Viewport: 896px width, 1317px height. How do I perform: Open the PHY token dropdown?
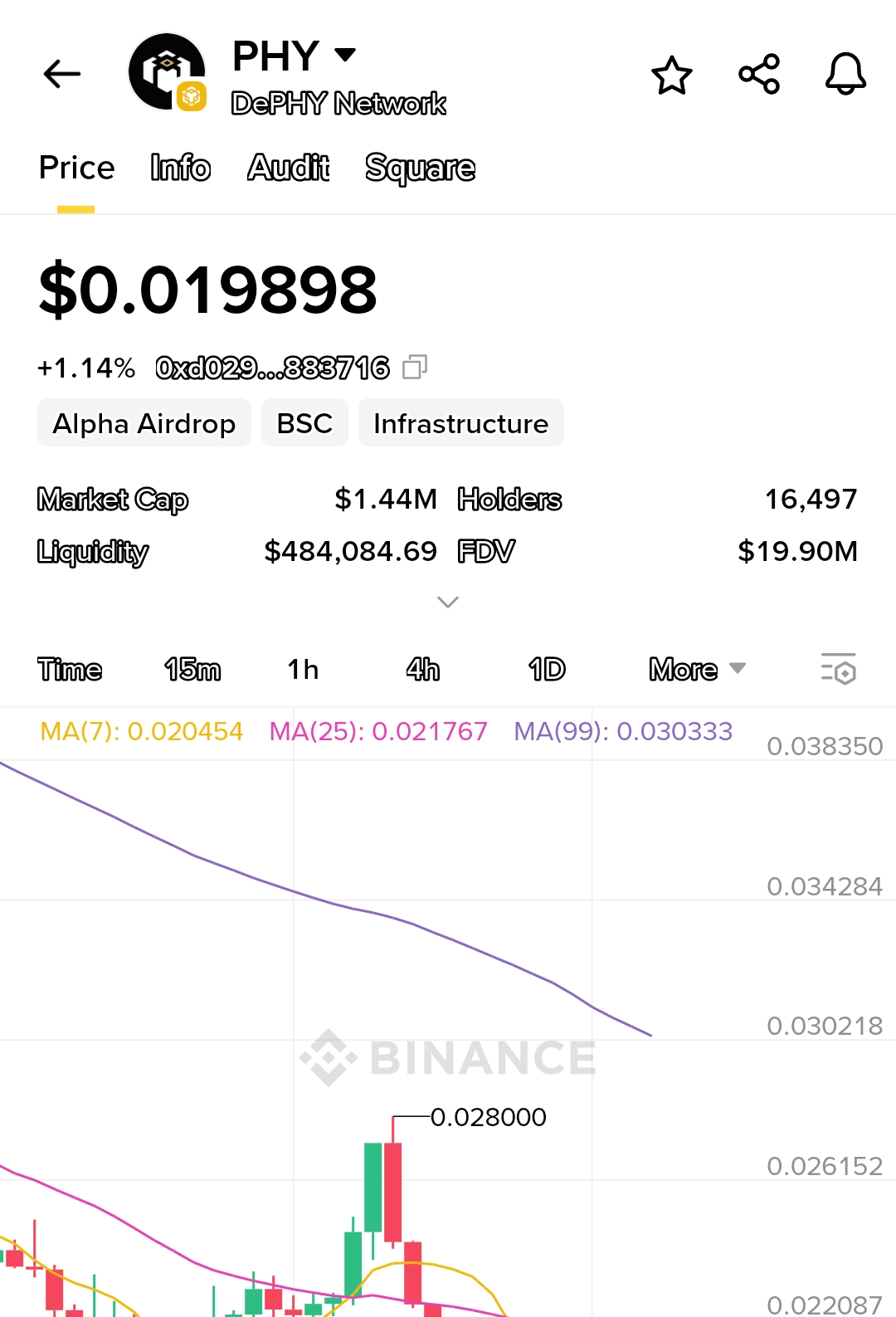pos(345,56)
